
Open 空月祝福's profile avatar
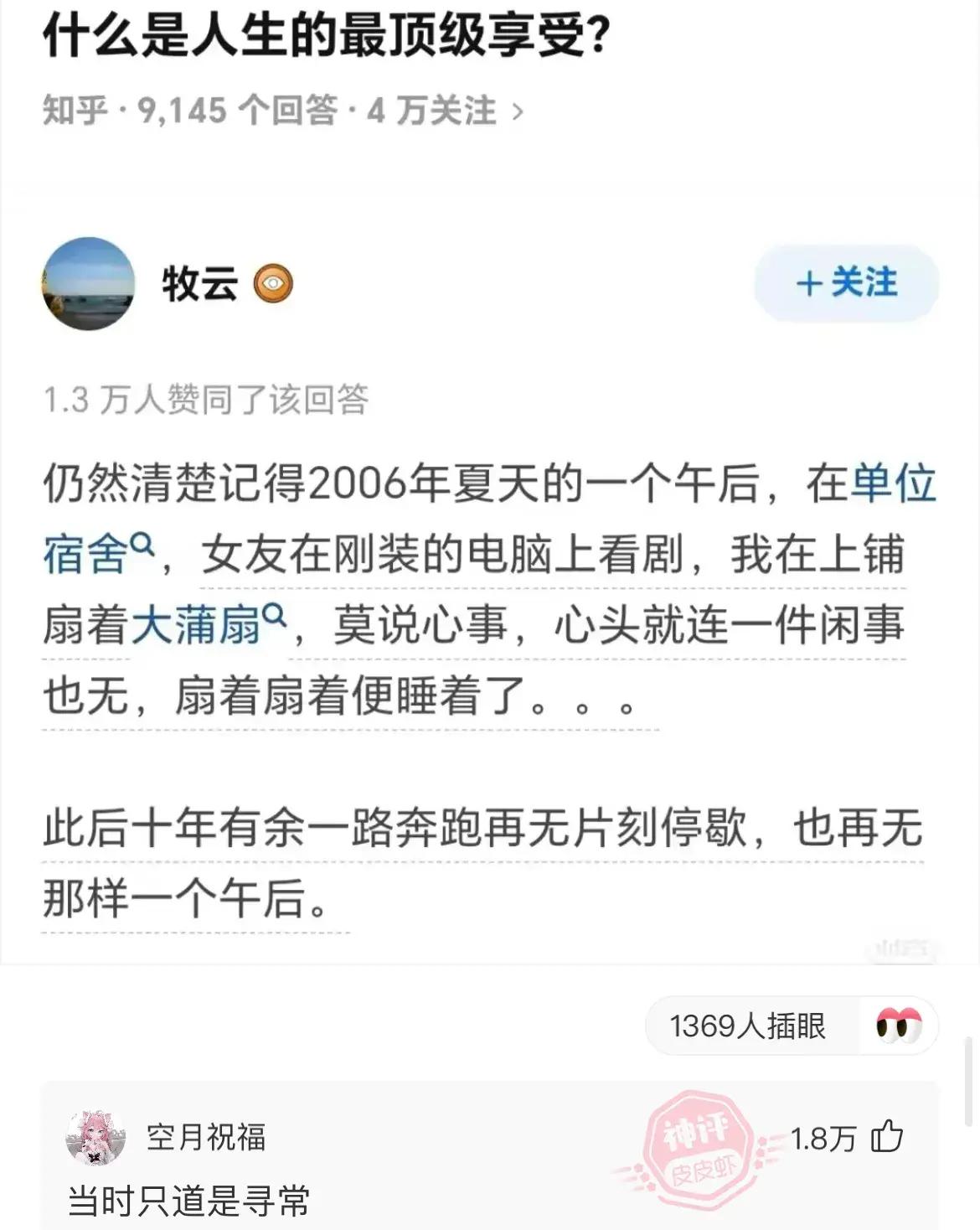click(95, 1138)
